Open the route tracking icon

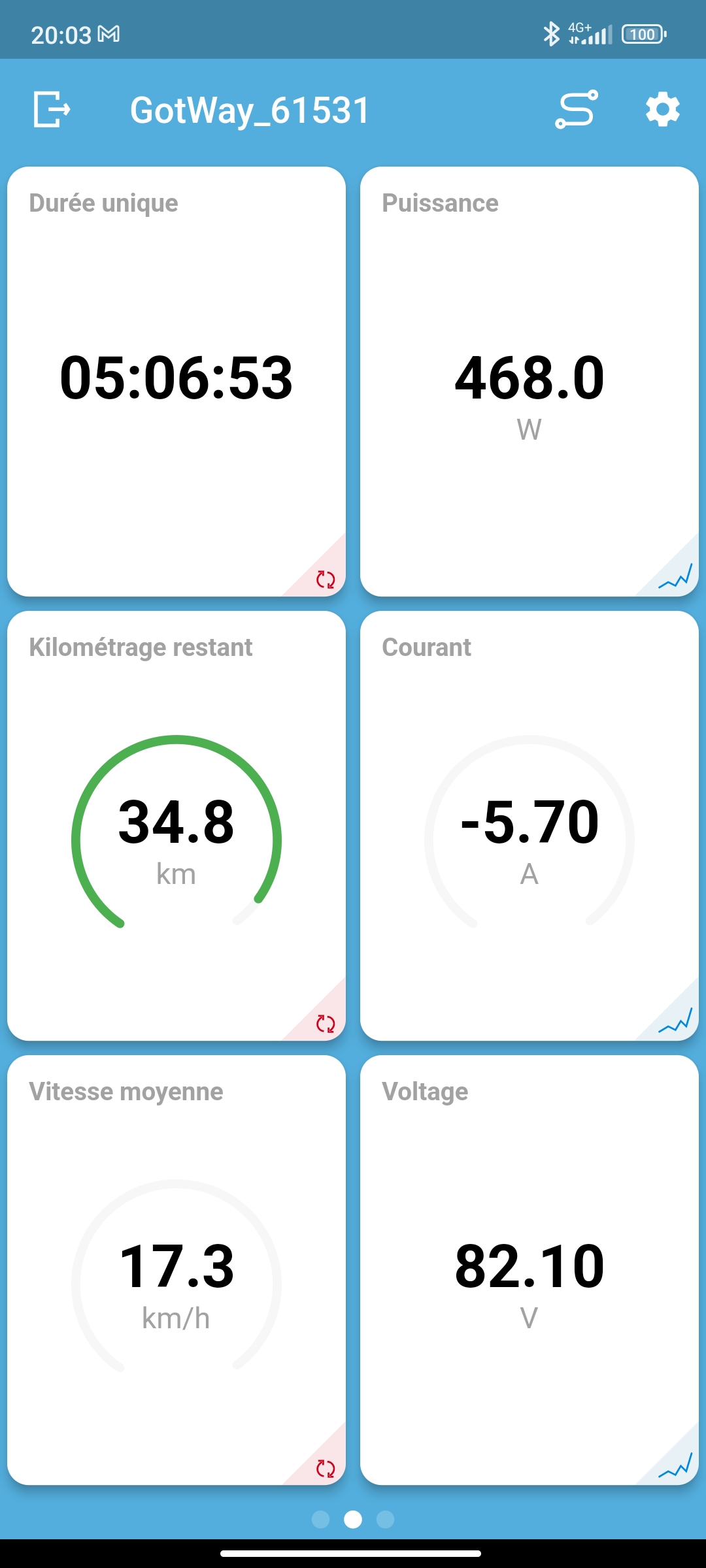[x=577, y=109]
